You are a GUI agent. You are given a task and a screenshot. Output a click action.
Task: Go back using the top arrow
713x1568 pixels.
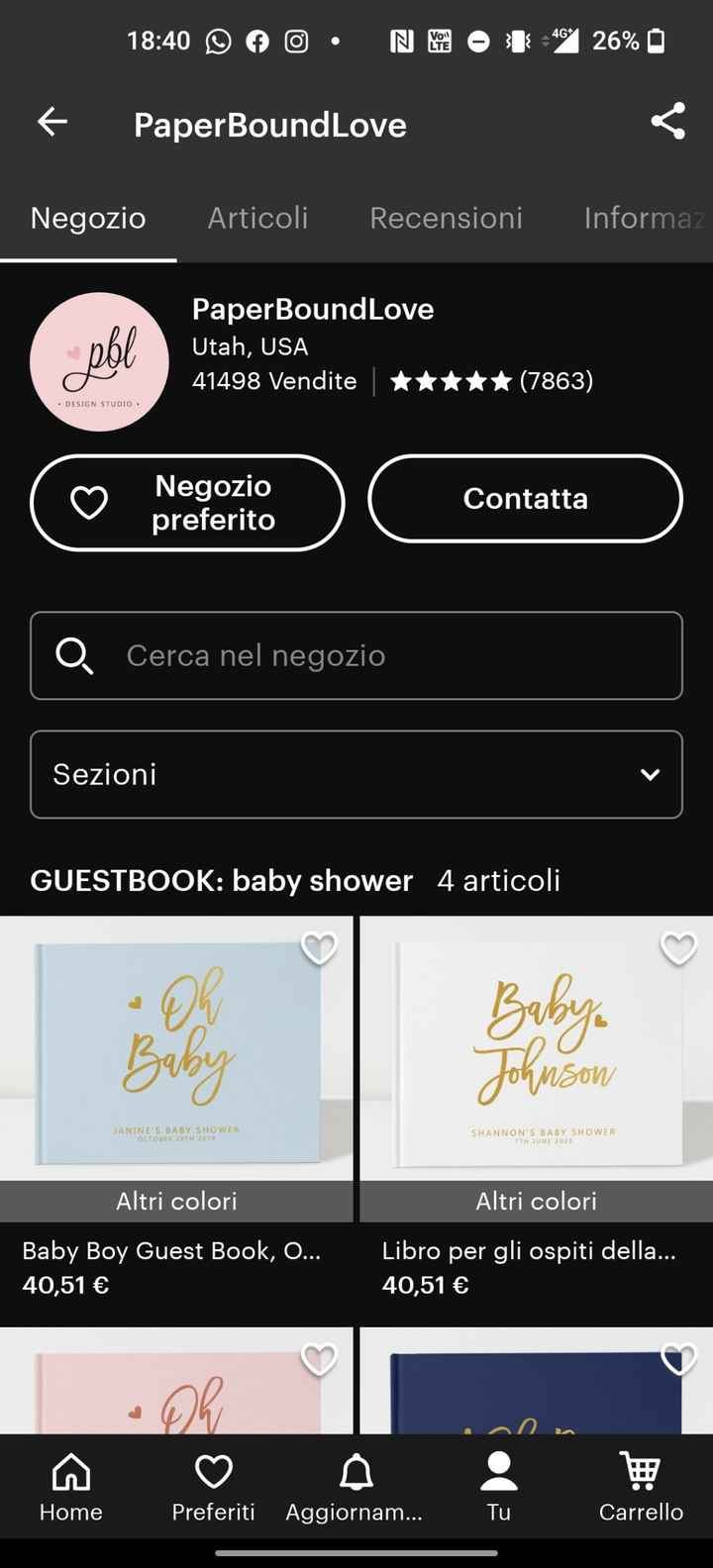(52, 123)
